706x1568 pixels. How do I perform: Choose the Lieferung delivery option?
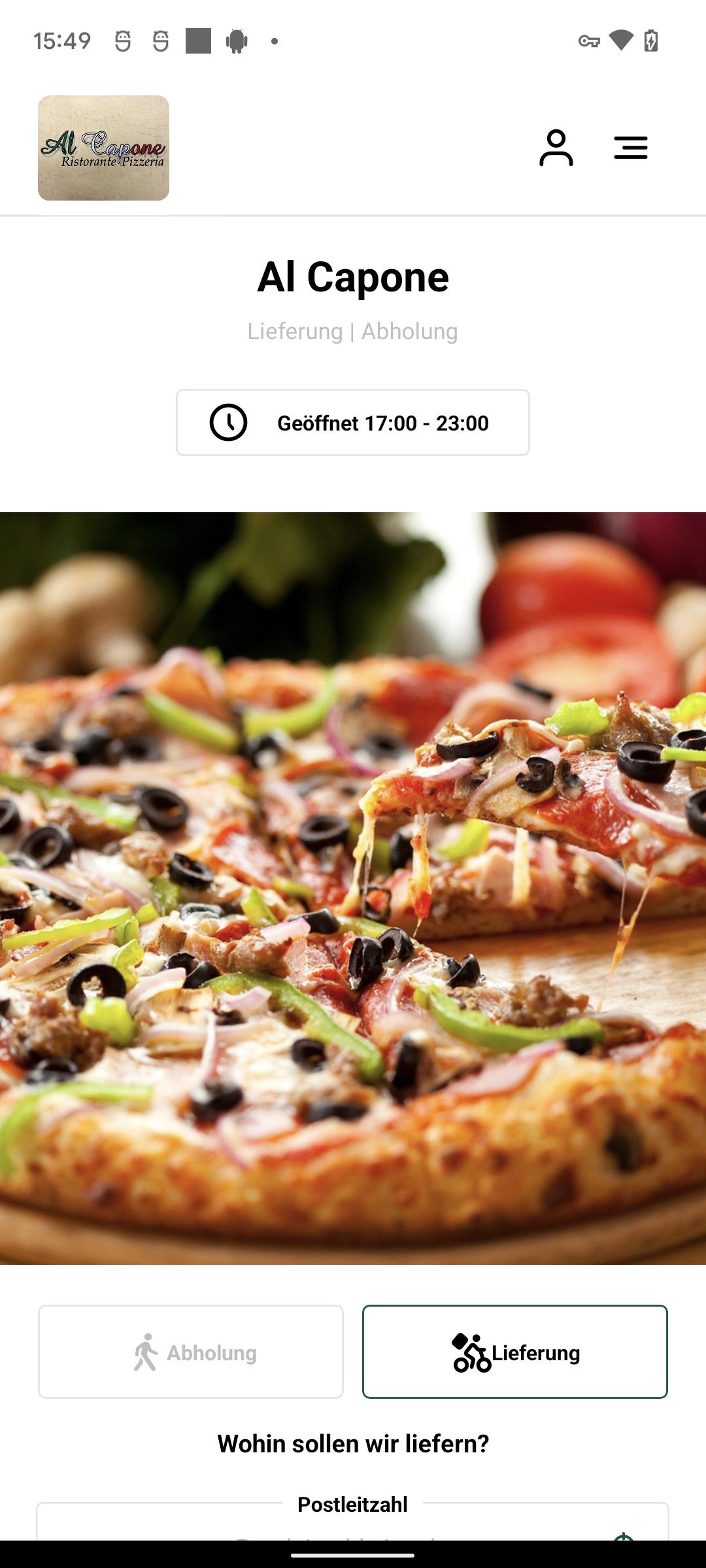point(515,1352)
